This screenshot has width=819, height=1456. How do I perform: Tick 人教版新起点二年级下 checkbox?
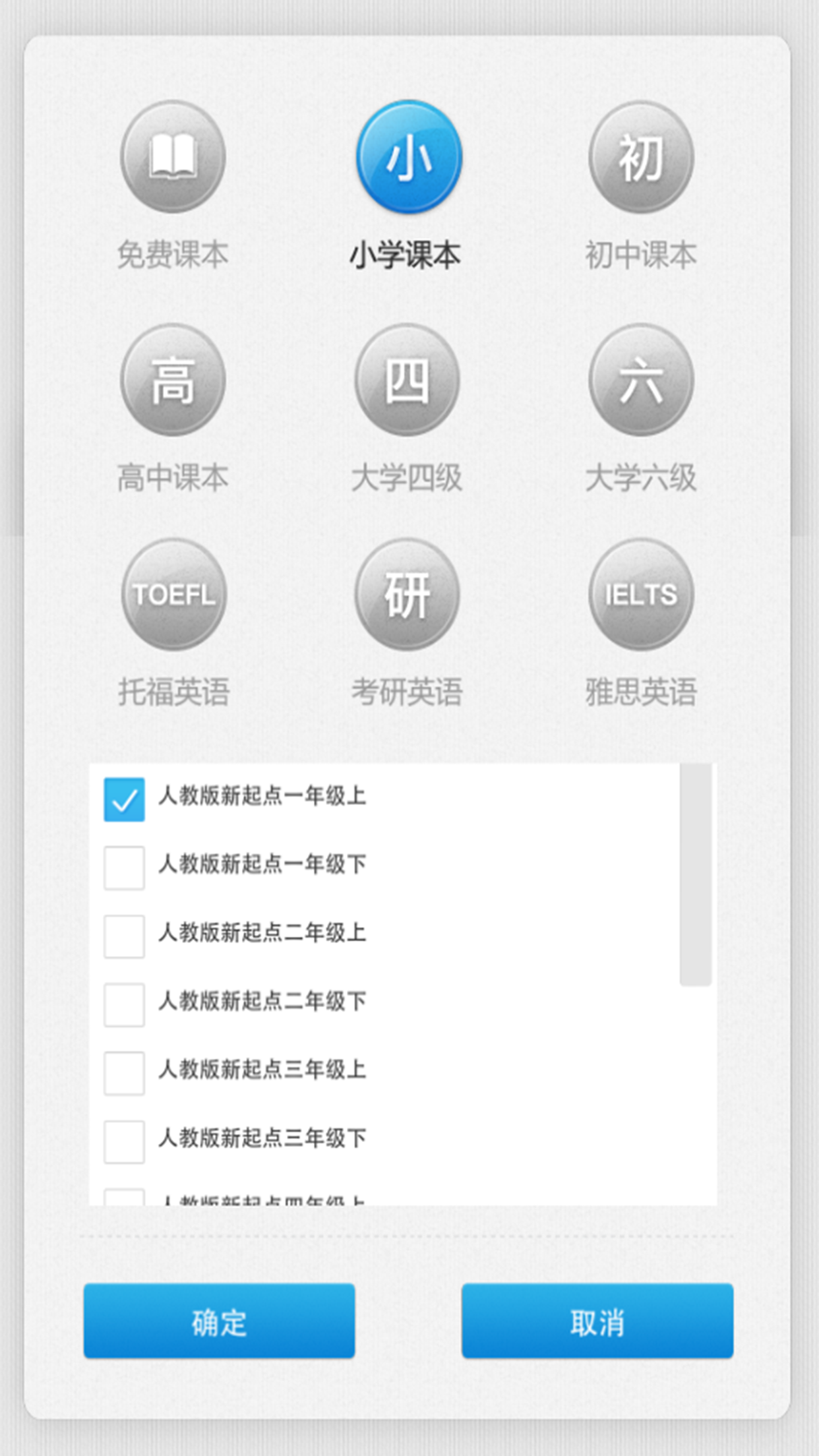click(x=124, y=1005)
